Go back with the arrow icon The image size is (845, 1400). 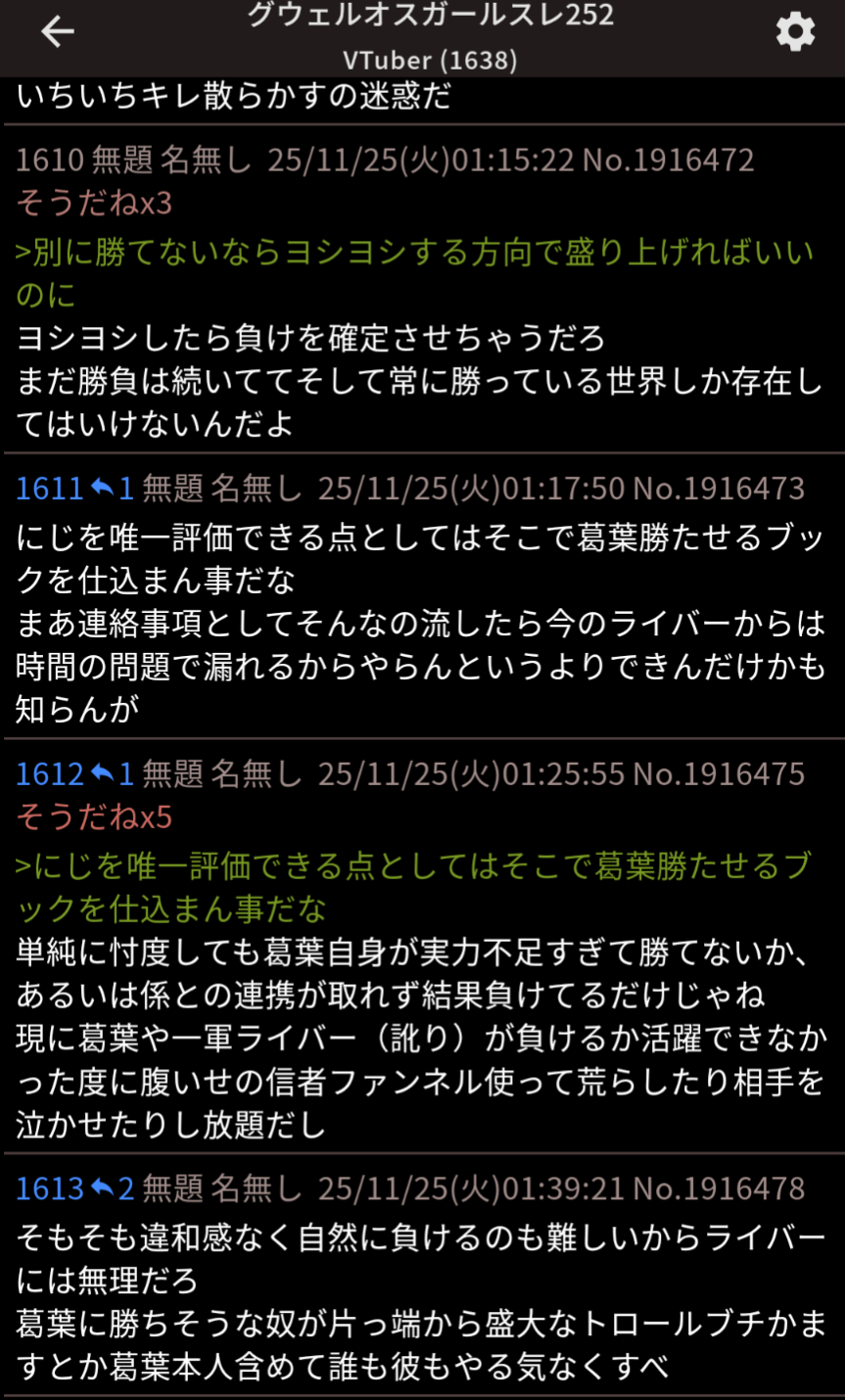58,32
